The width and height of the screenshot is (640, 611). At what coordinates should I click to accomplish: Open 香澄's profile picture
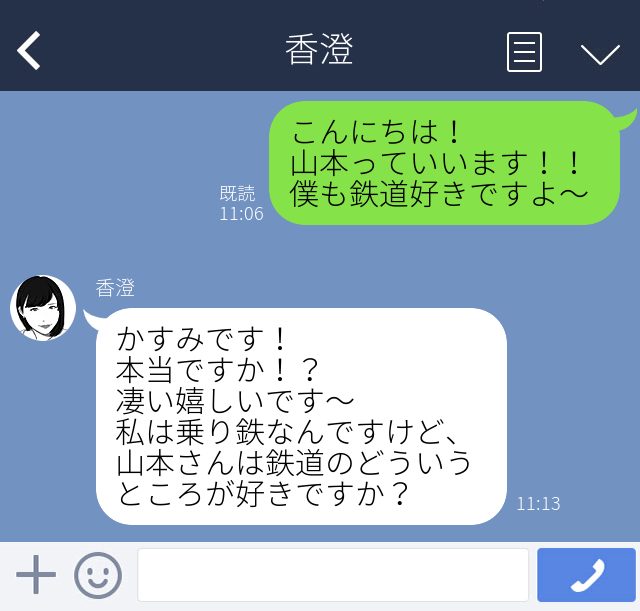[43, 307]
